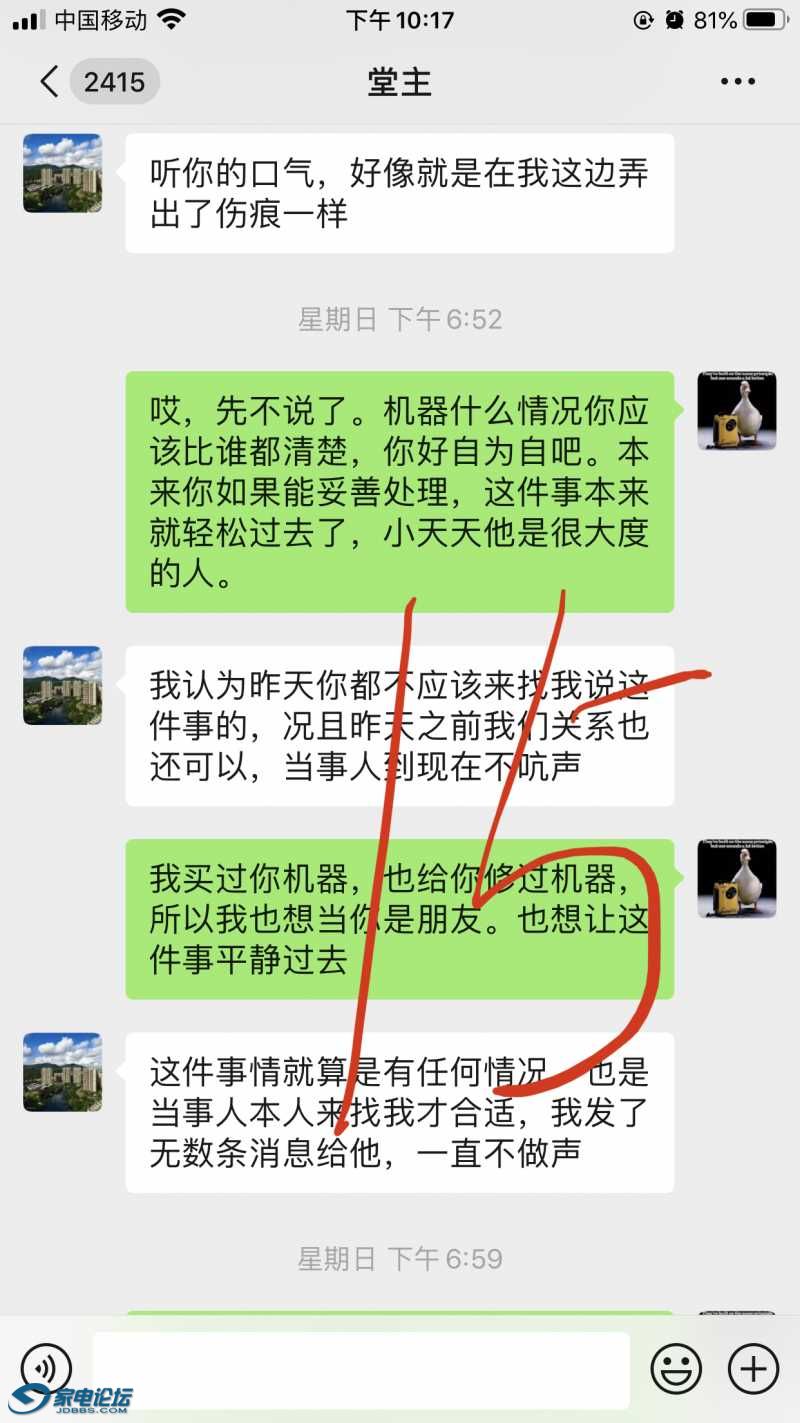The image size is (800, 1423).
Task: Tap the alarm clock icon in the status bar
Action: [x=674, y=18]
